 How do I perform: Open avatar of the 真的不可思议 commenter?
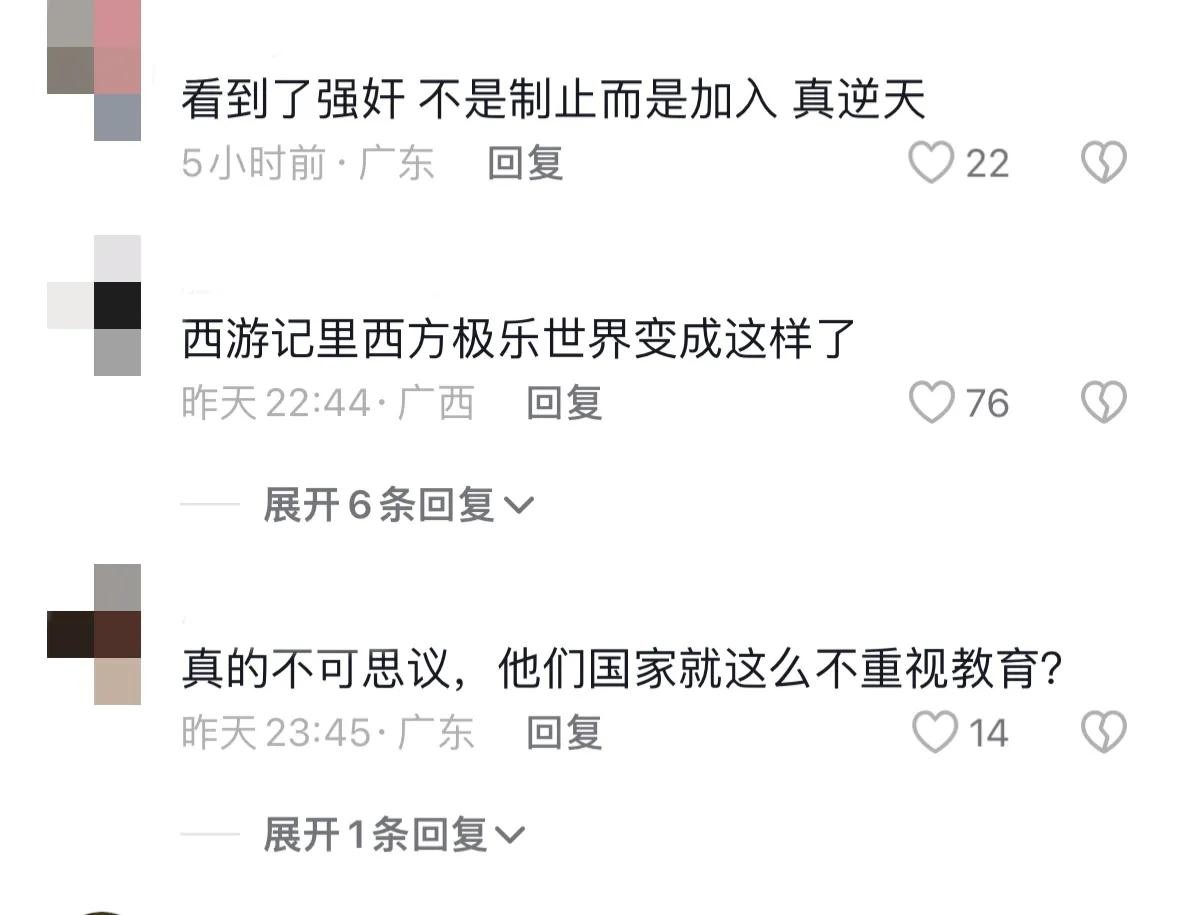(94, 634)
